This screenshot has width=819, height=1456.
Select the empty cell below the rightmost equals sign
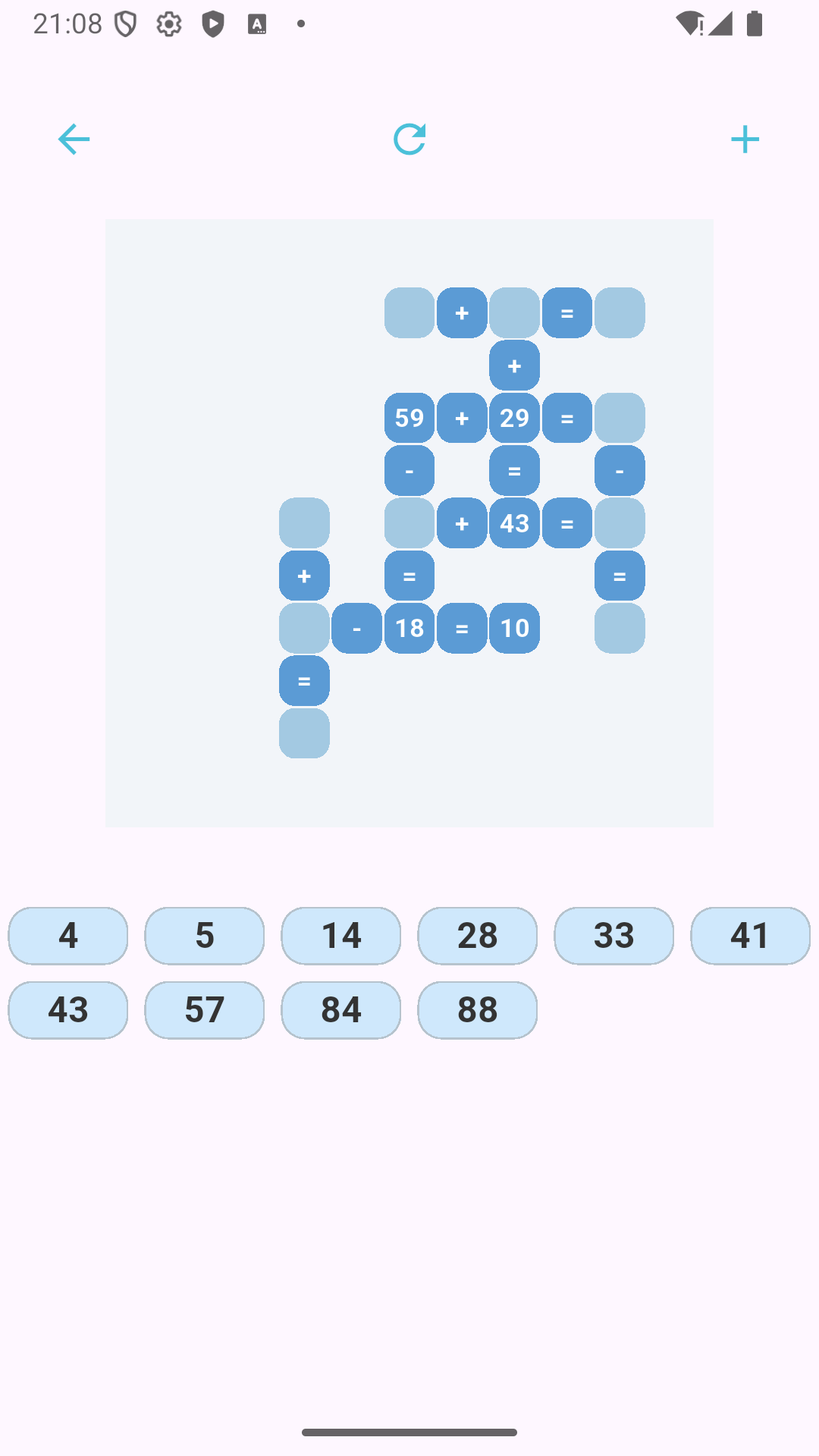620,628
